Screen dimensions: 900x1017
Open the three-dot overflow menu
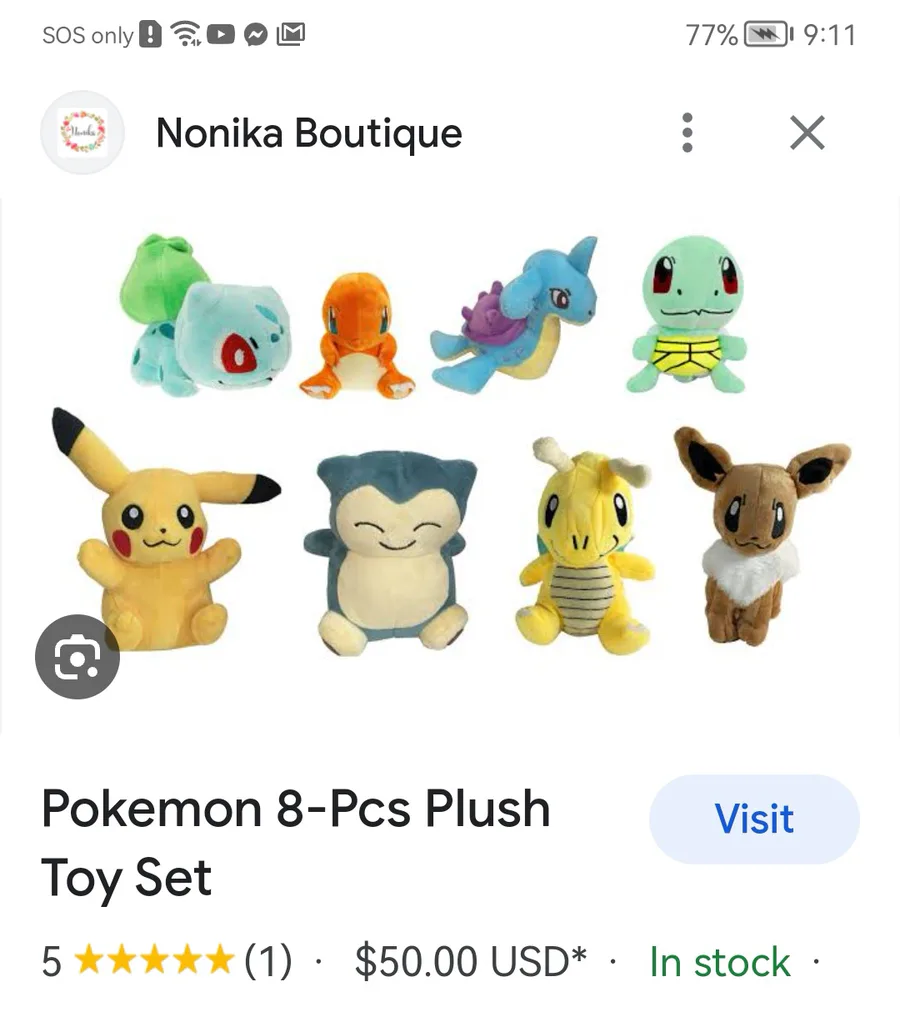click(x=687, y=133)
